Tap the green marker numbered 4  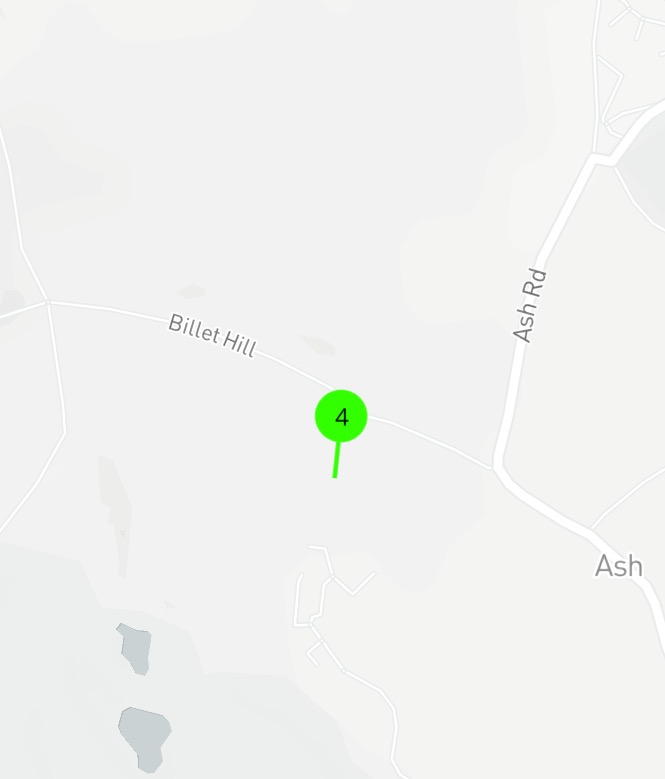341,417
